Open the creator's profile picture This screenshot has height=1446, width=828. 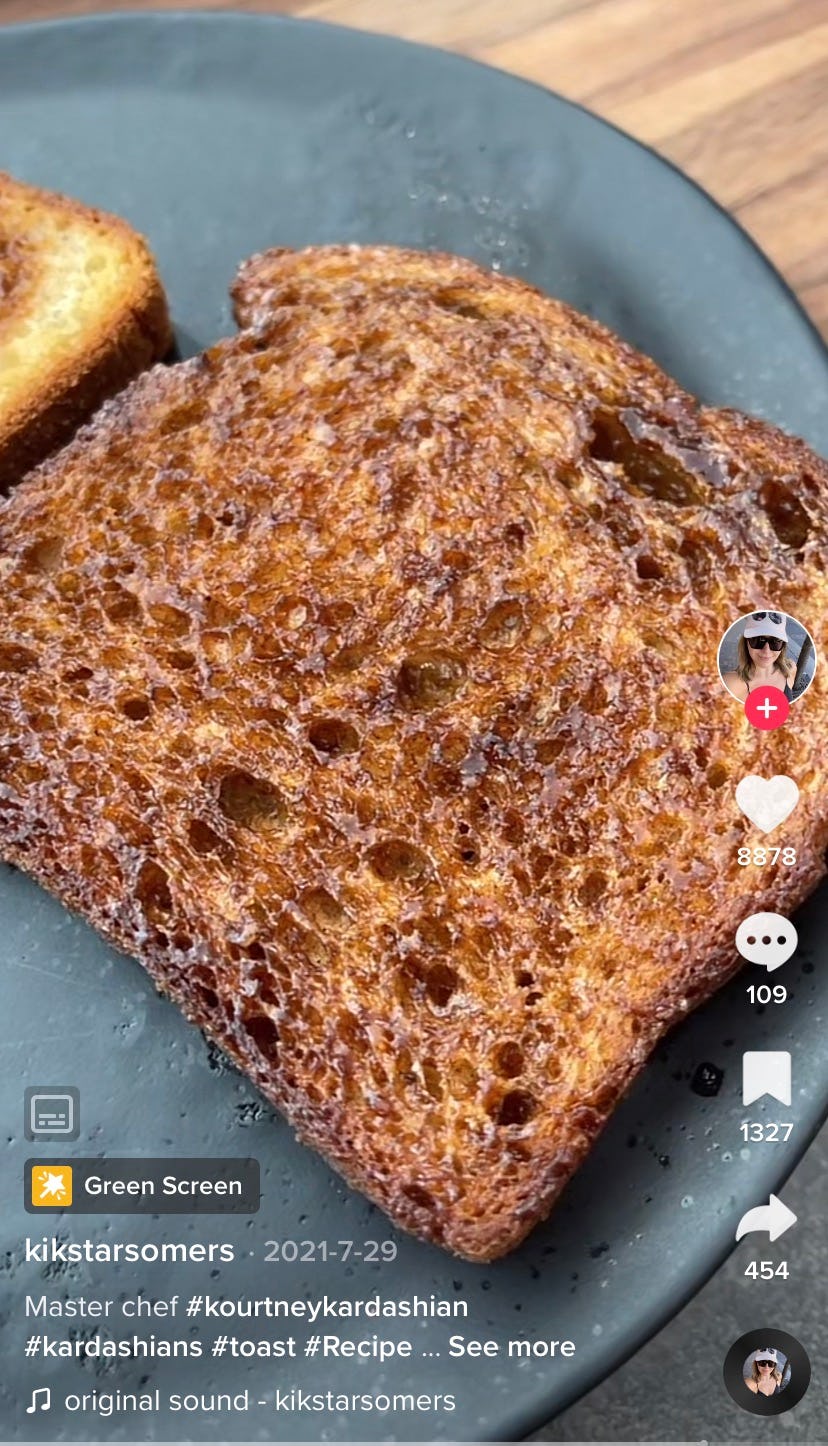(767, 660)
